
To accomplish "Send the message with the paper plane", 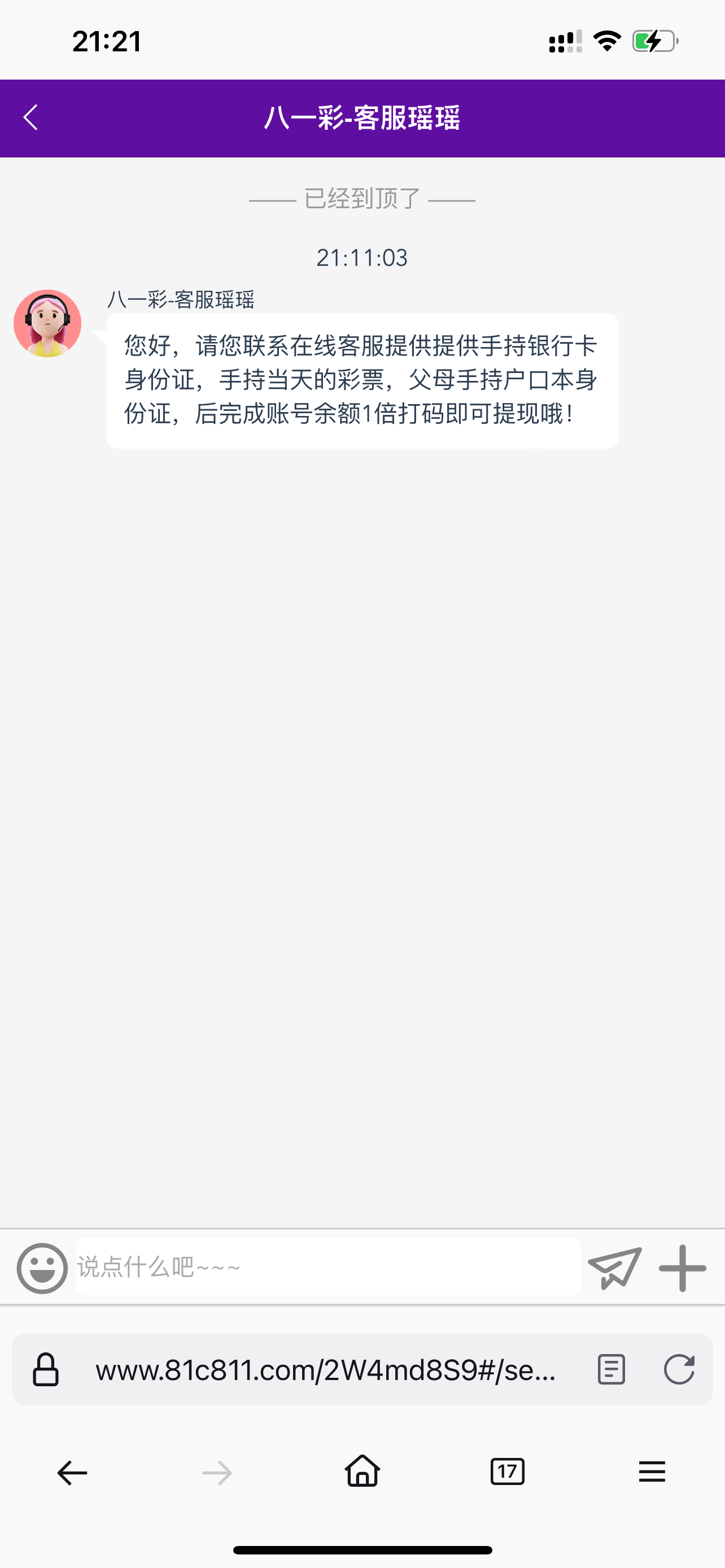I will (x=615, y=1268).
